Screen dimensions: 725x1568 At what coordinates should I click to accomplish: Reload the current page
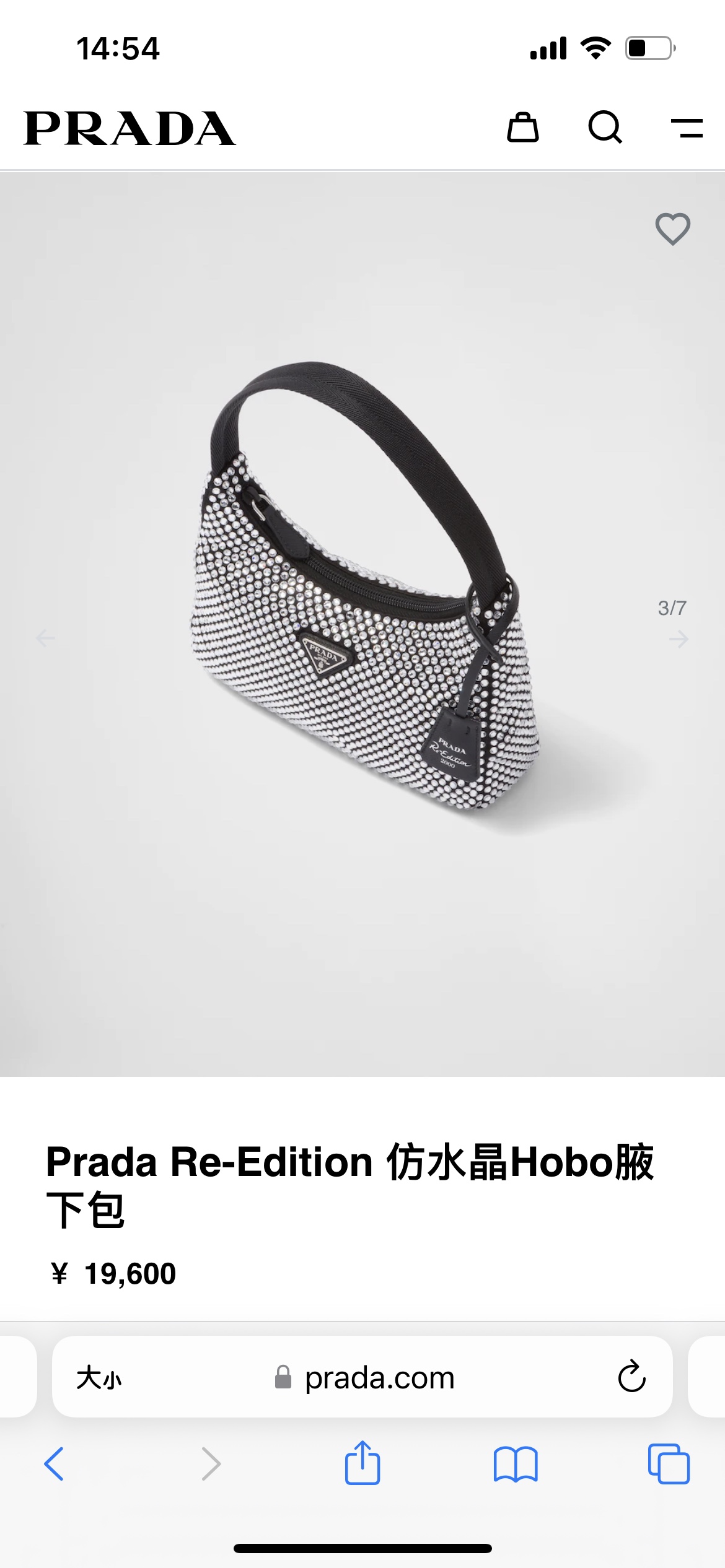tap(631, 1377)
